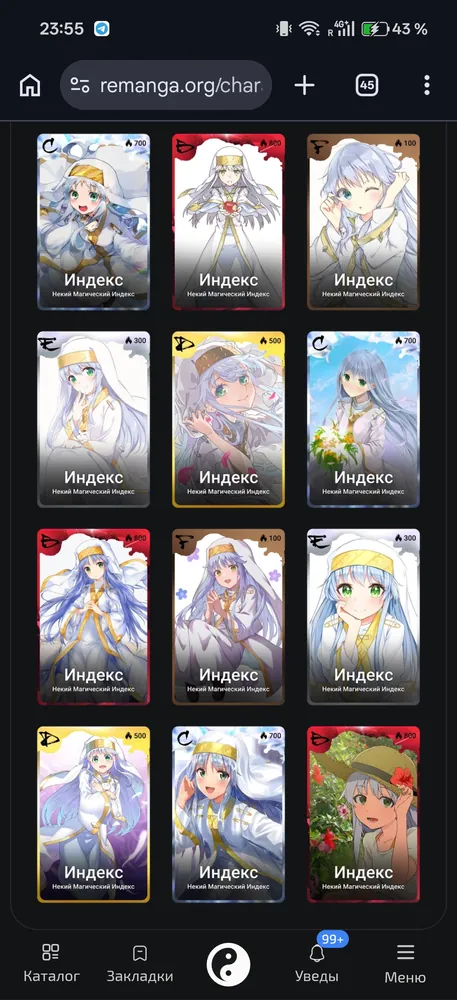Open the B-rank 800 Индекс card with straw hat
Image resolution: width=457 pixels, height=1000 pixels.
(363, 814)
